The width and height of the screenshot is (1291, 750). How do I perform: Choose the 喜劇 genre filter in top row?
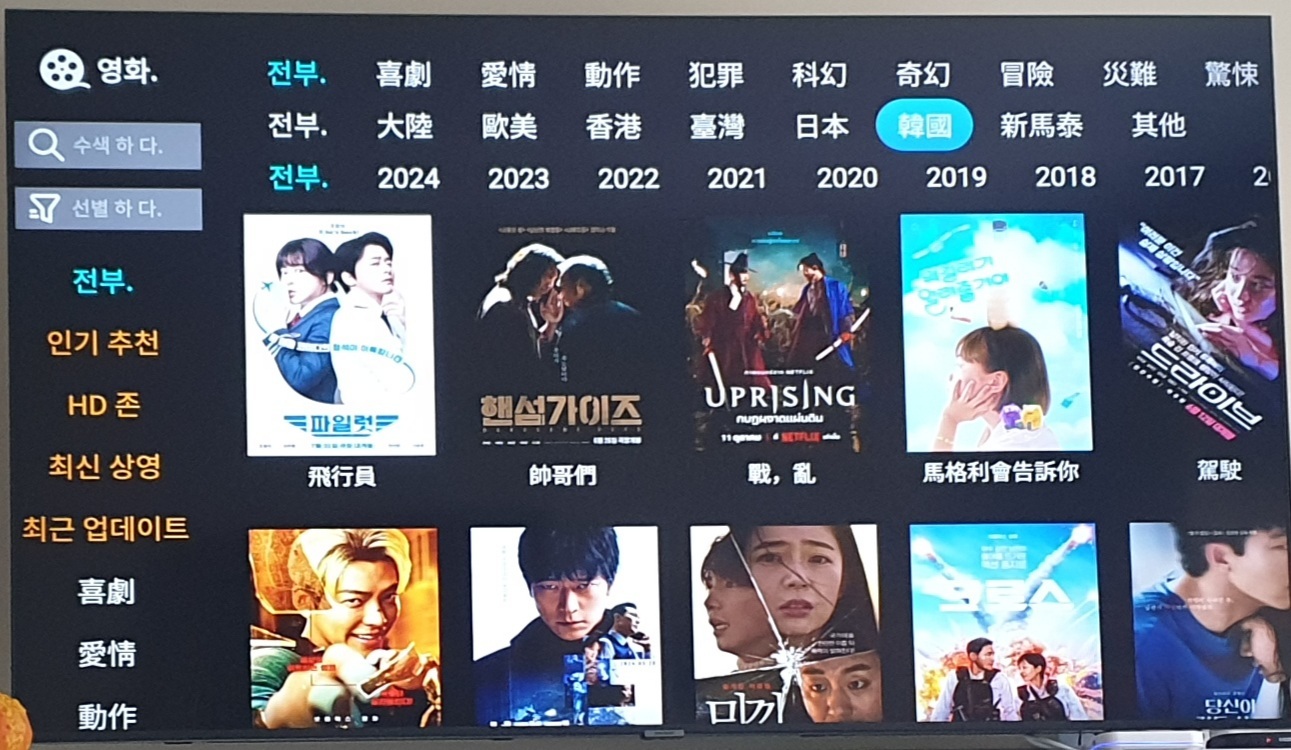click(403, 74)
